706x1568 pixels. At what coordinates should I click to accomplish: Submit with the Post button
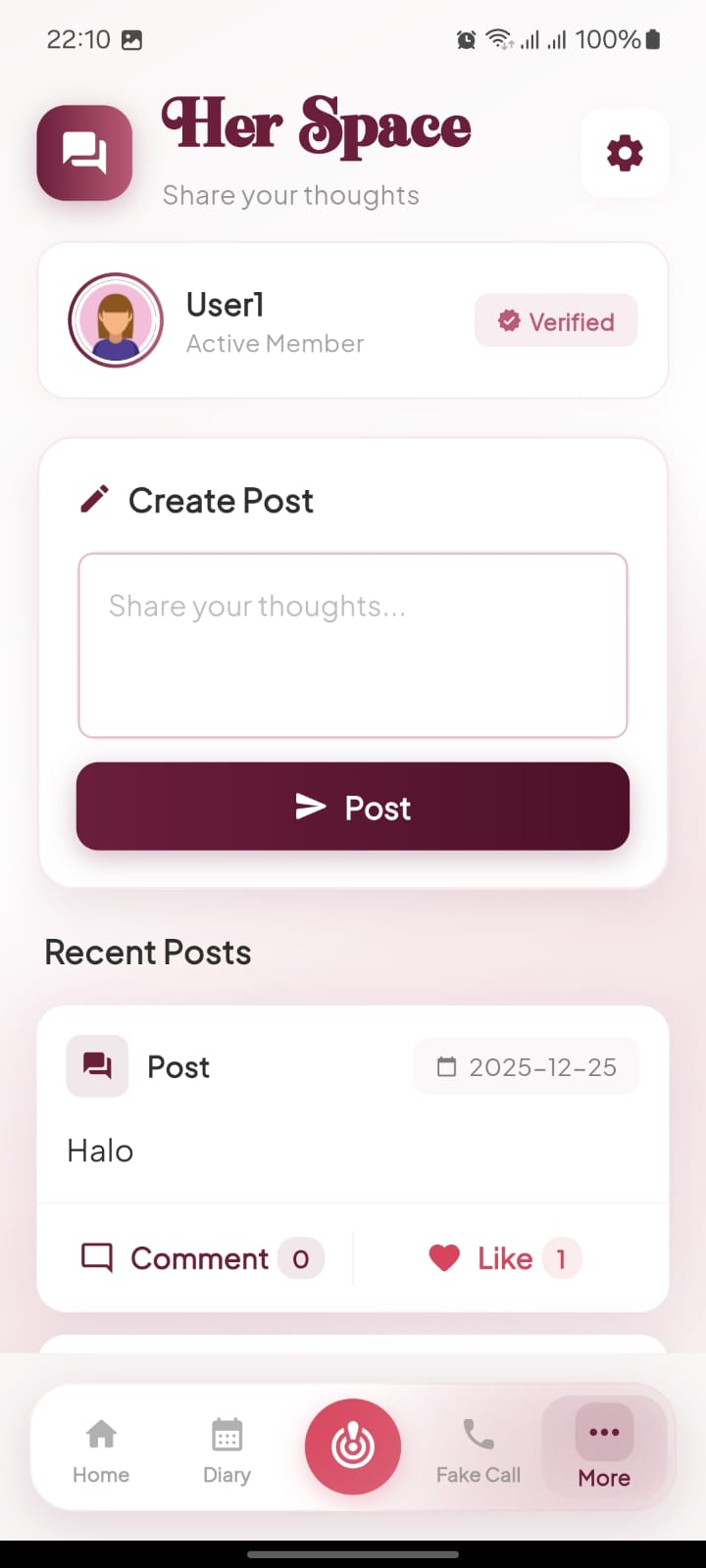[x=353, y=807]
